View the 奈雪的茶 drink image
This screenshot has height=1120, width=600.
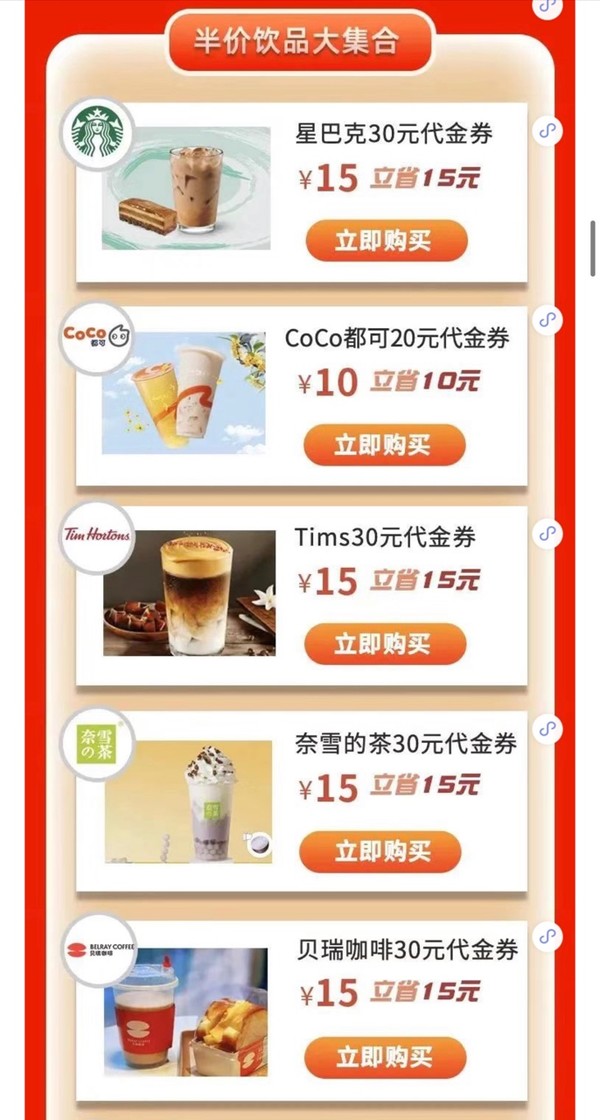[x=189, y=801]
